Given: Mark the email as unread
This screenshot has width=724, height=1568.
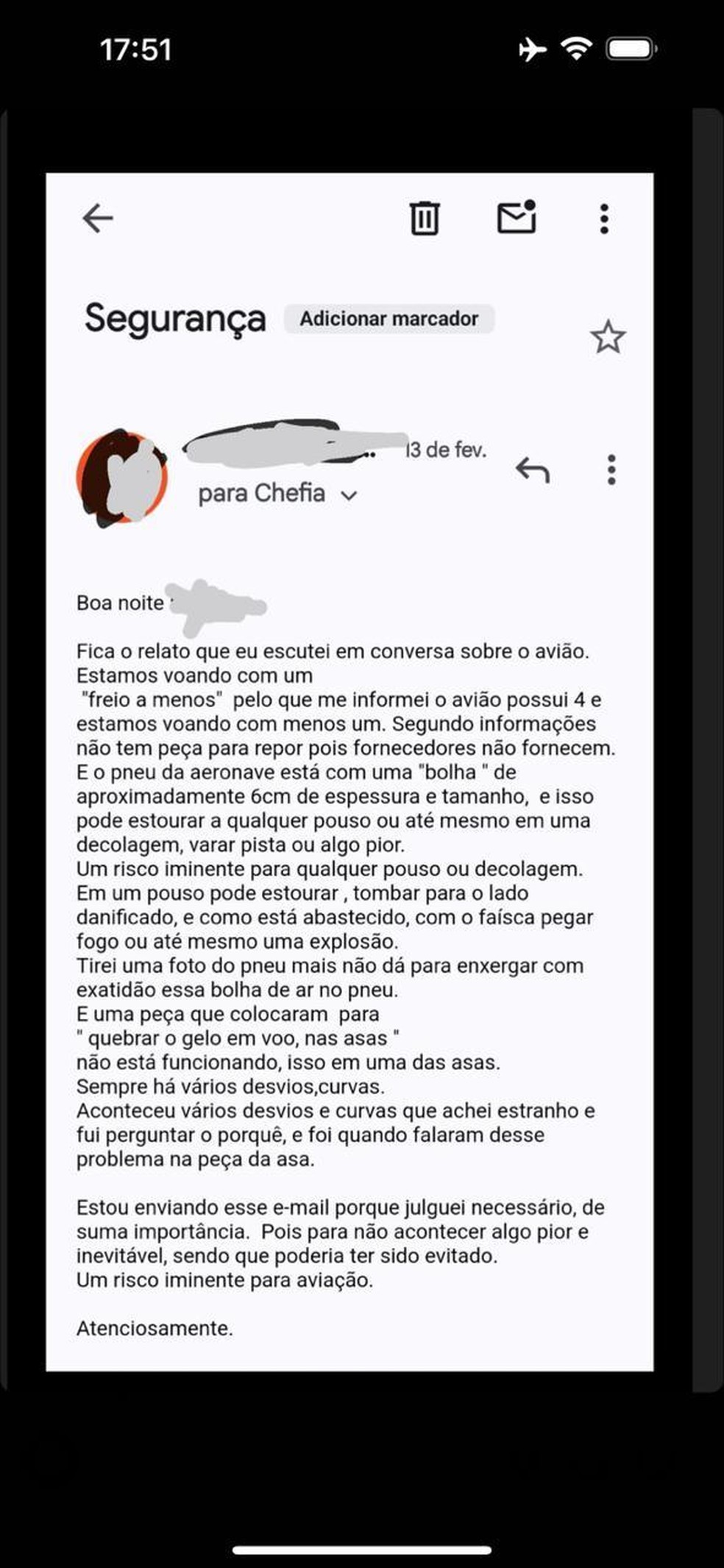Looking at the screenshot, I should 517,218.
